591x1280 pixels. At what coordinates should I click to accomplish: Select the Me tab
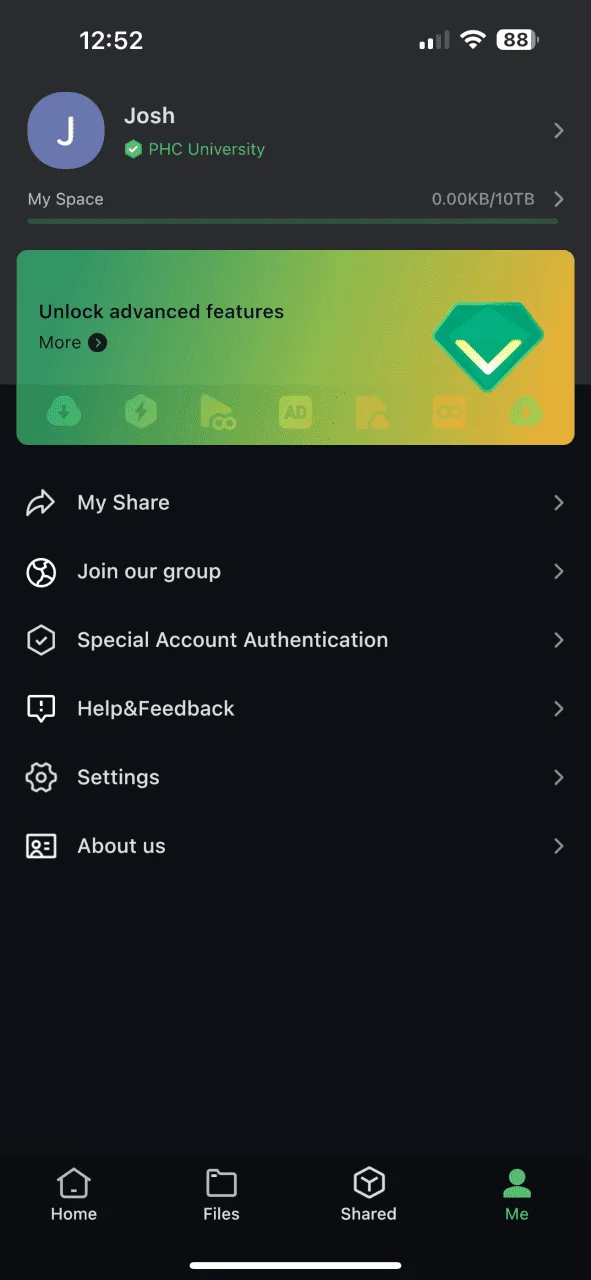pyautogui.click(x=517, y=1195)
